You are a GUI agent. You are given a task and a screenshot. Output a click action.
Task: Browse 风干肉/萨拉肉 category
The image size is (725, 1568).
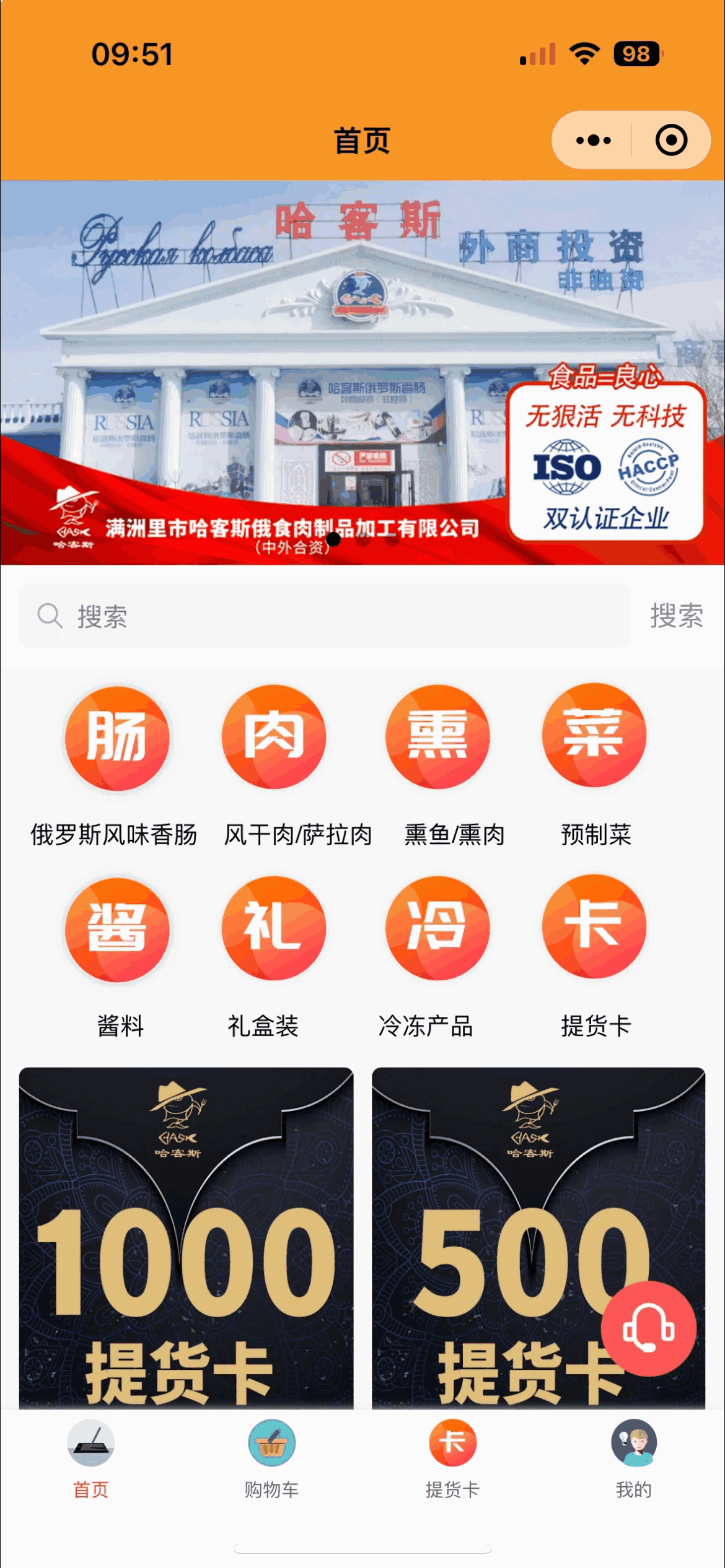(275, 738)
